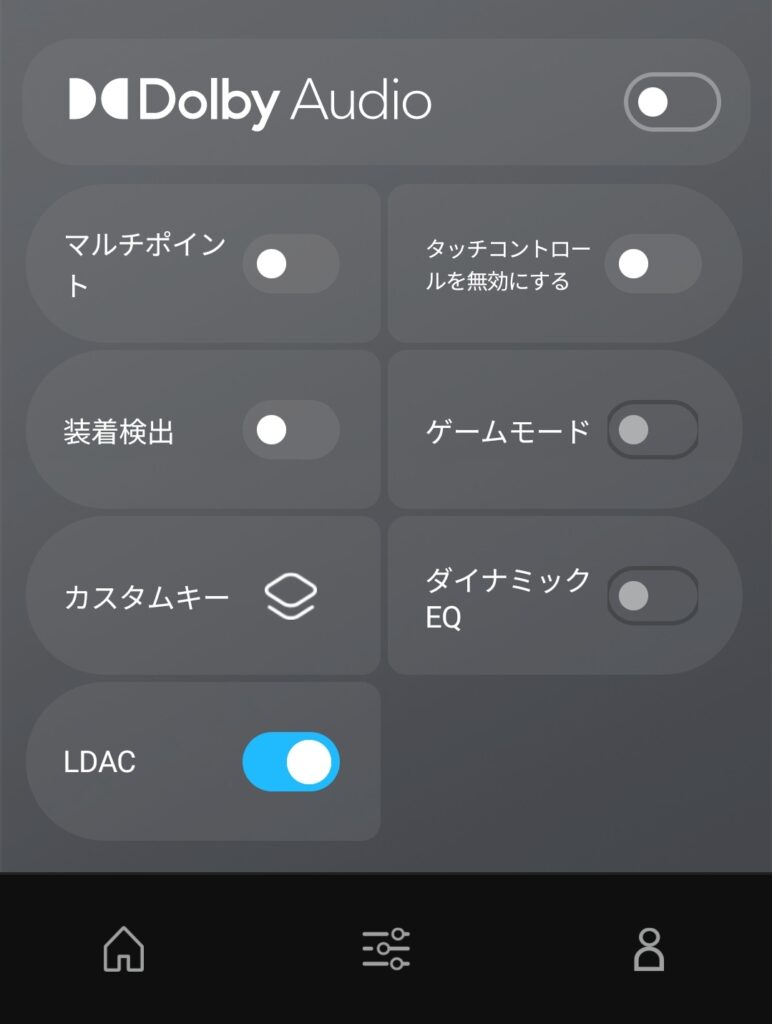Switch to the profile tab
The height and width of the screenshot is (1024, 772).
(648, 949)
